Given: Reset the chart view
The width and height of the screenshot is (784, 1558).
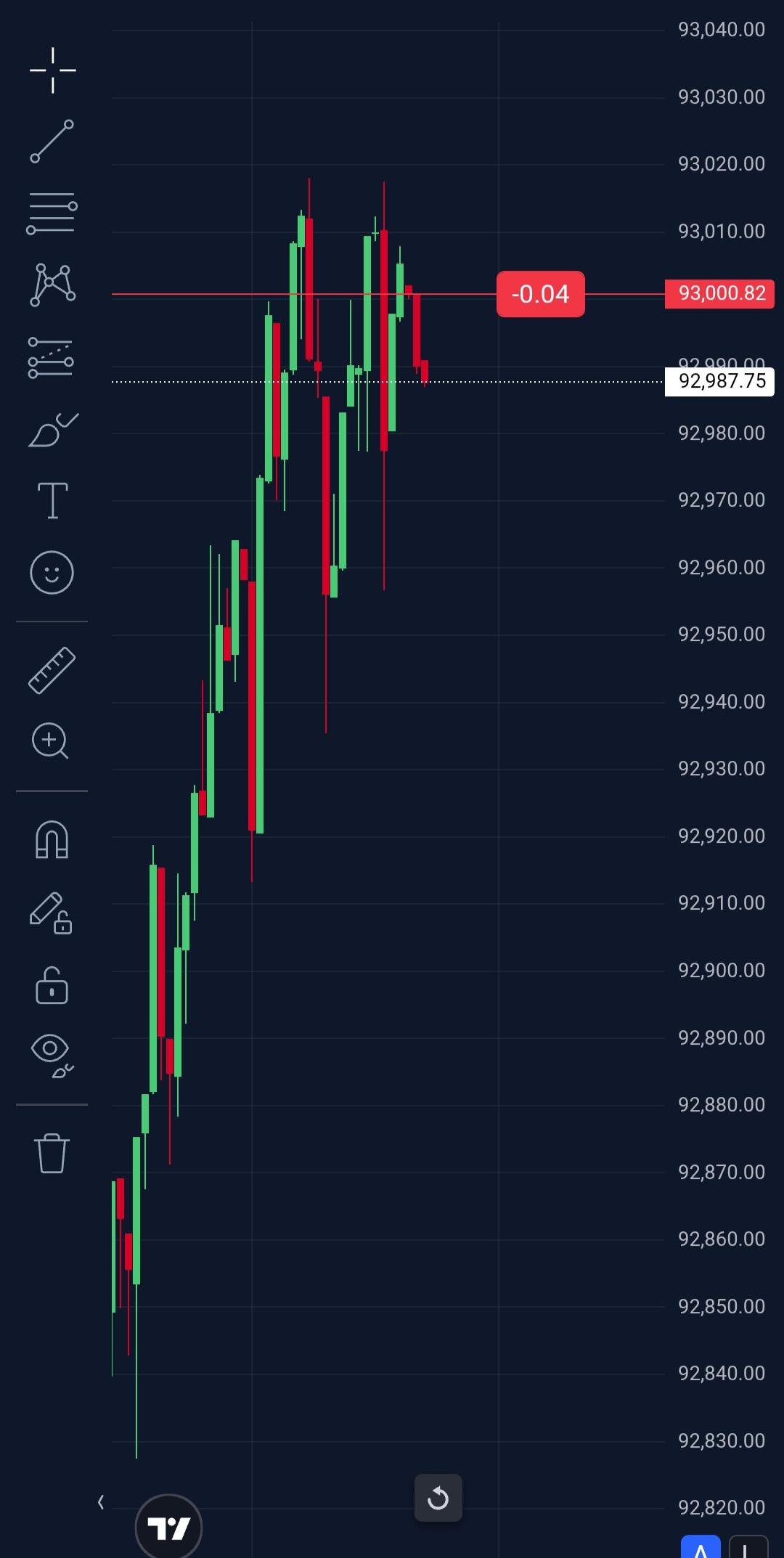Looking at the screenshot, I should [438, 1498].
